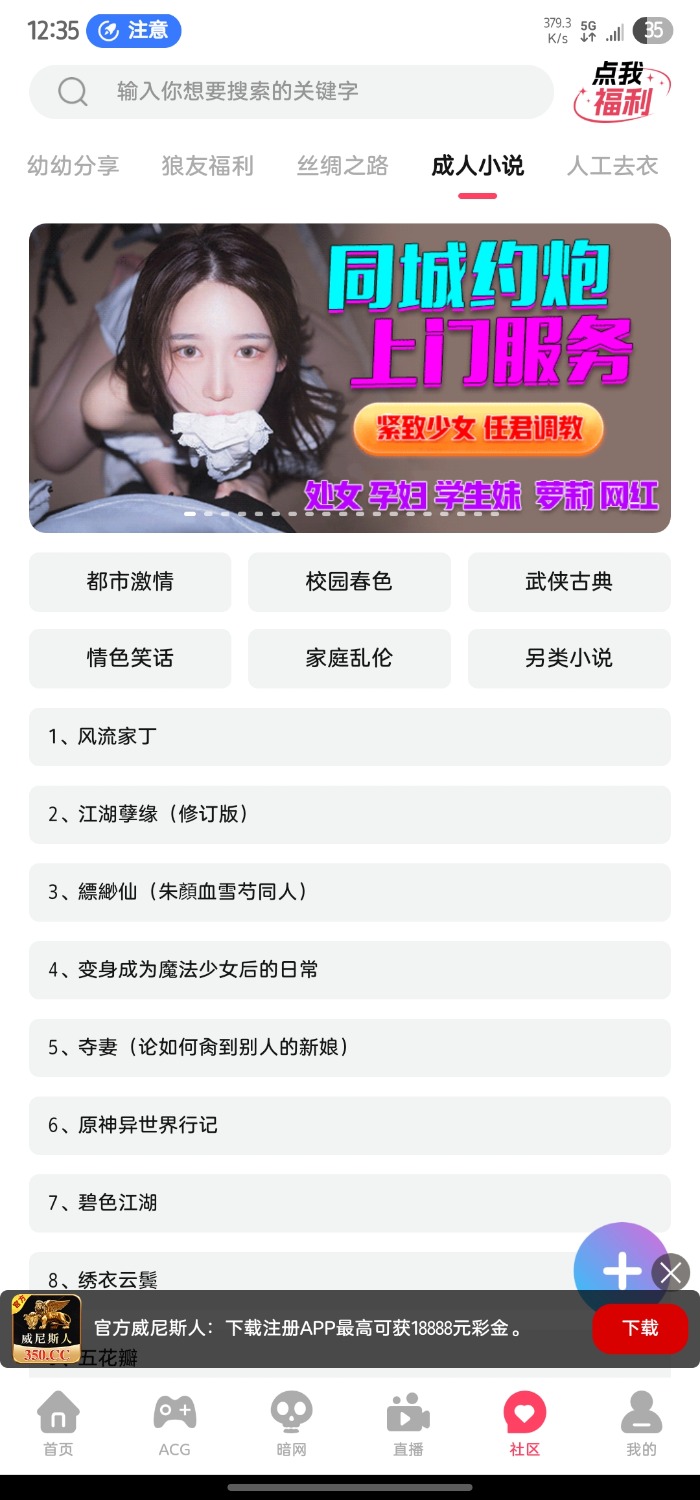Open the novel 风流家丁
The height and width of the screenshot is (1500, 700).
click(x=349, y=737)
